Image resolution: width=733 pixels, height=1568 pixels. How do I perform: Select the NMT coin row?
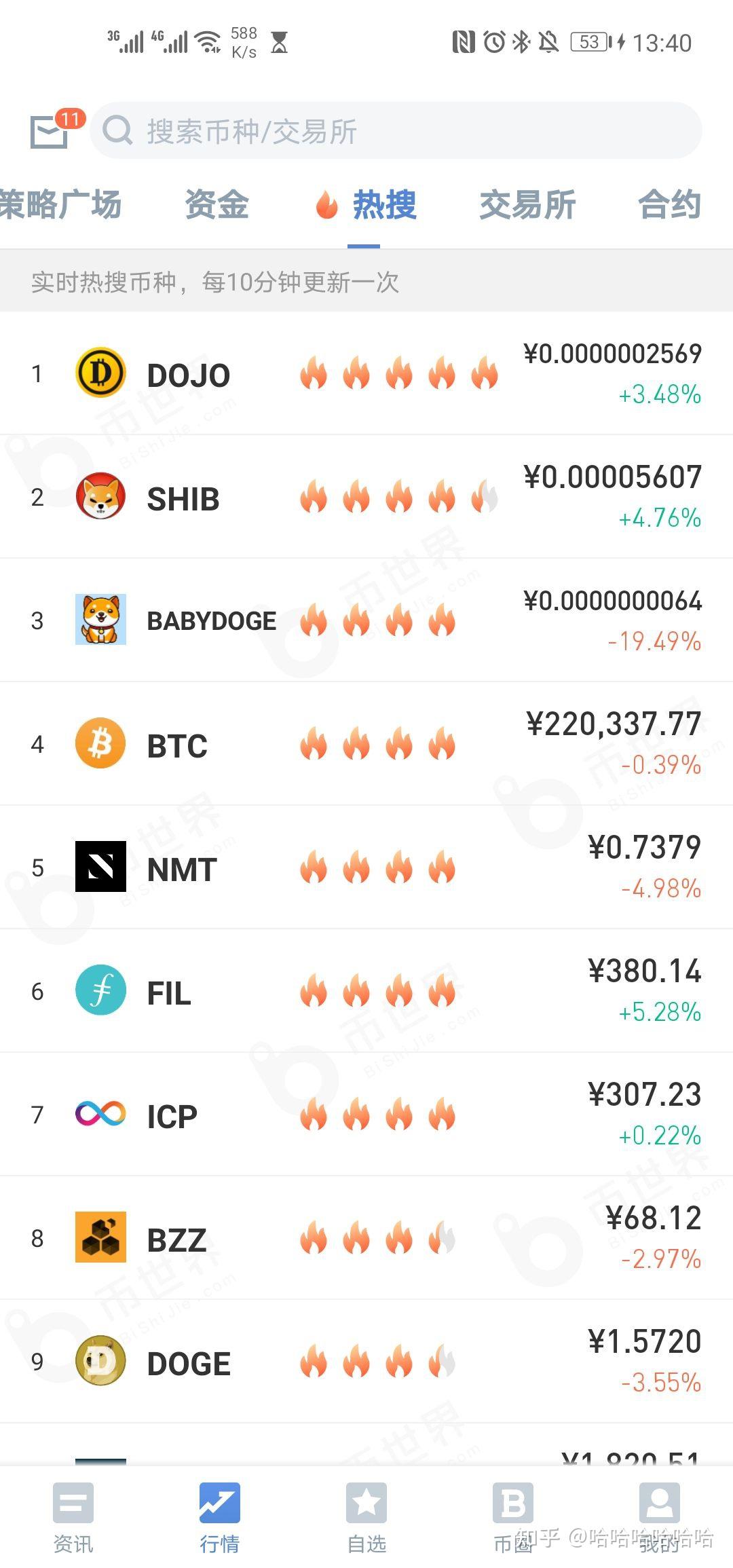coord(366,867)
